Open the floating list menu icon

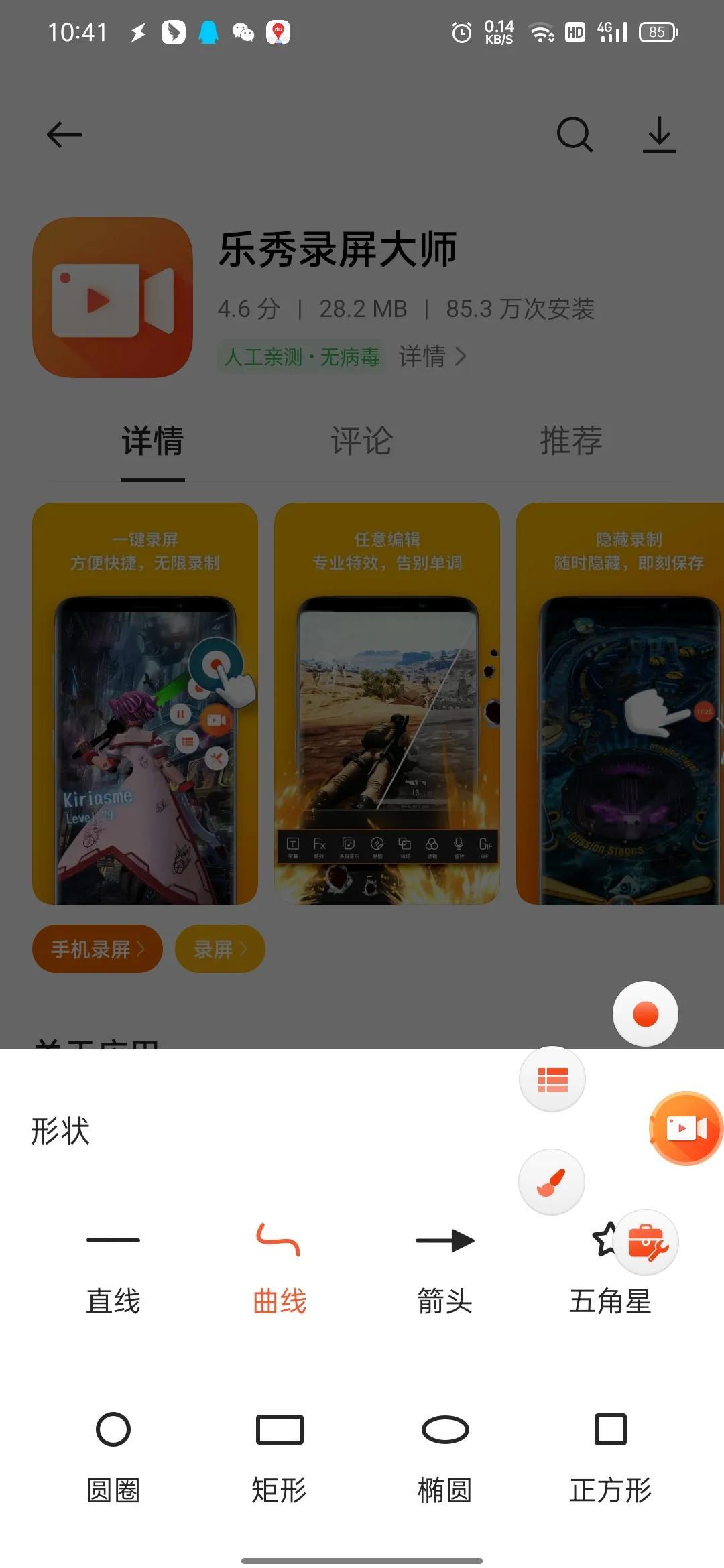[552, 1079]
